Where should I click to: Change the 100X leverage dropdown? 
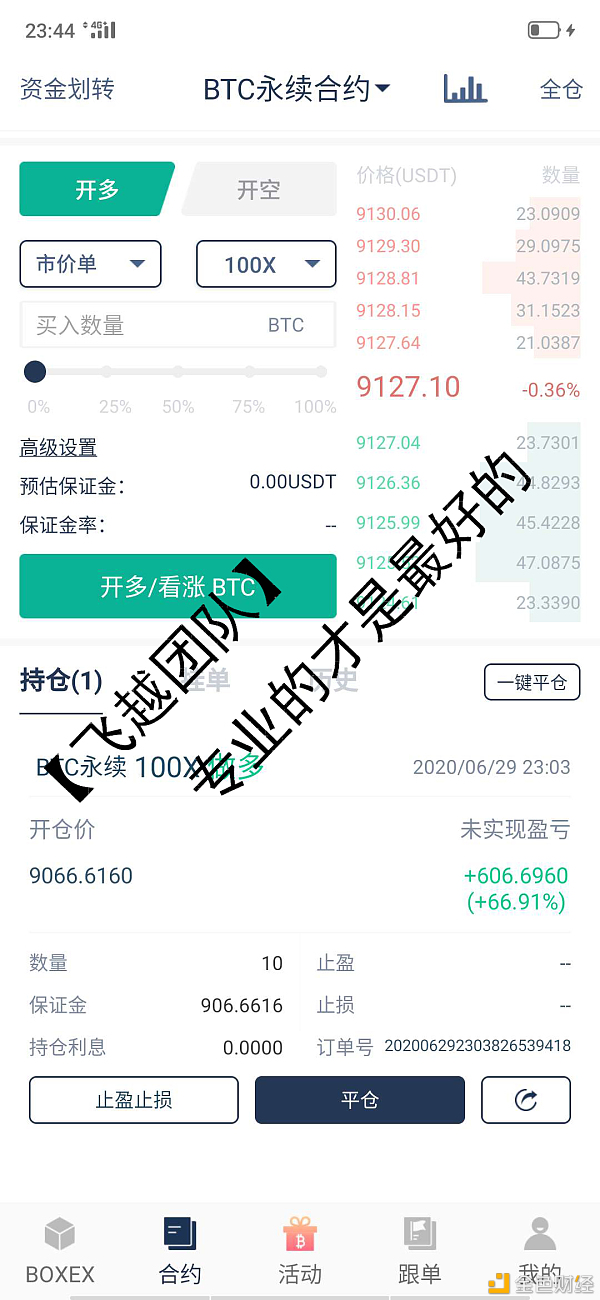pos(266,264)
